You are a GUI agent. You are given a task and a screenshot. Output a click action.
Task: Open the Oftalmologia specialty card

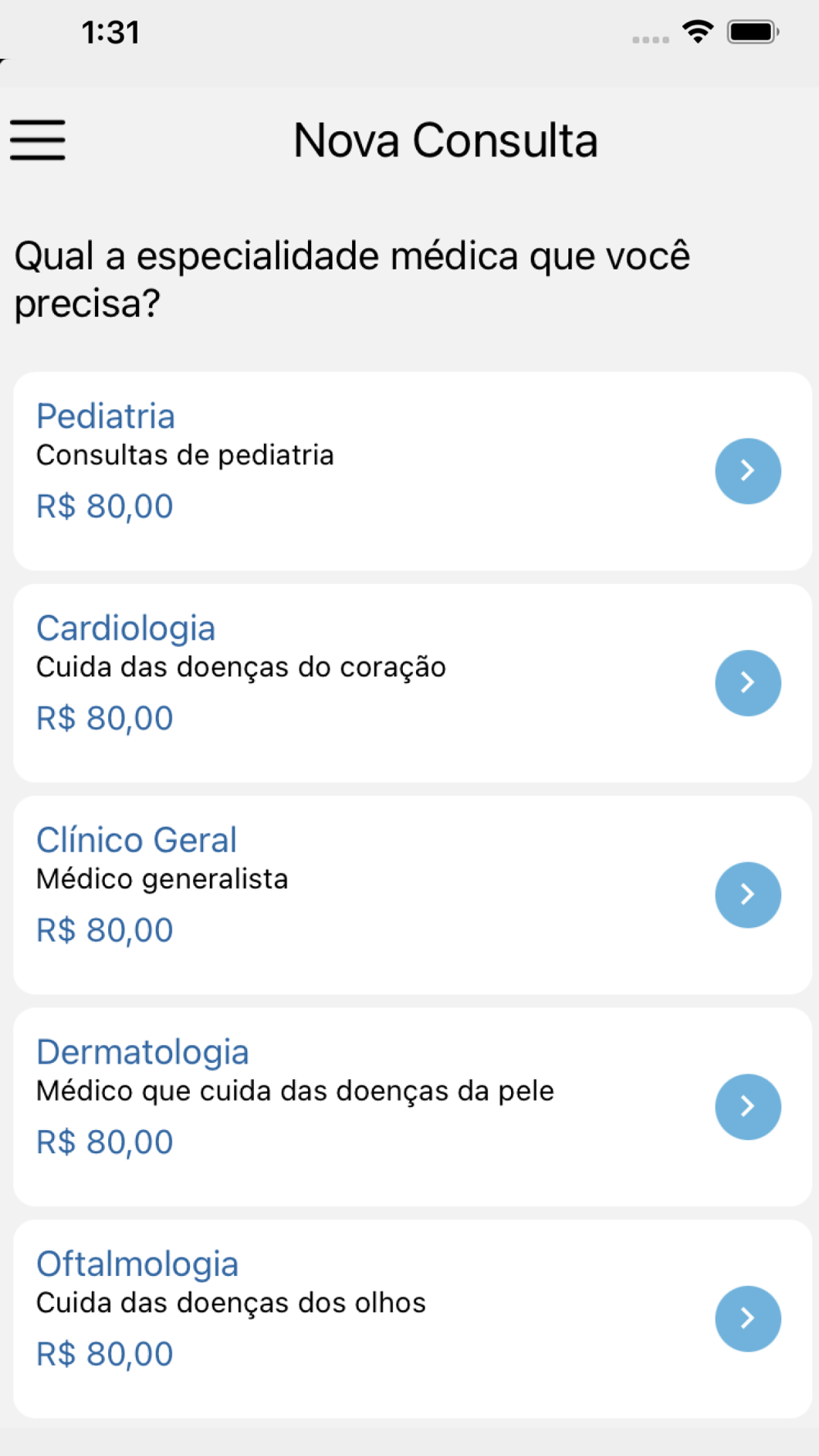coord(413,1319)
